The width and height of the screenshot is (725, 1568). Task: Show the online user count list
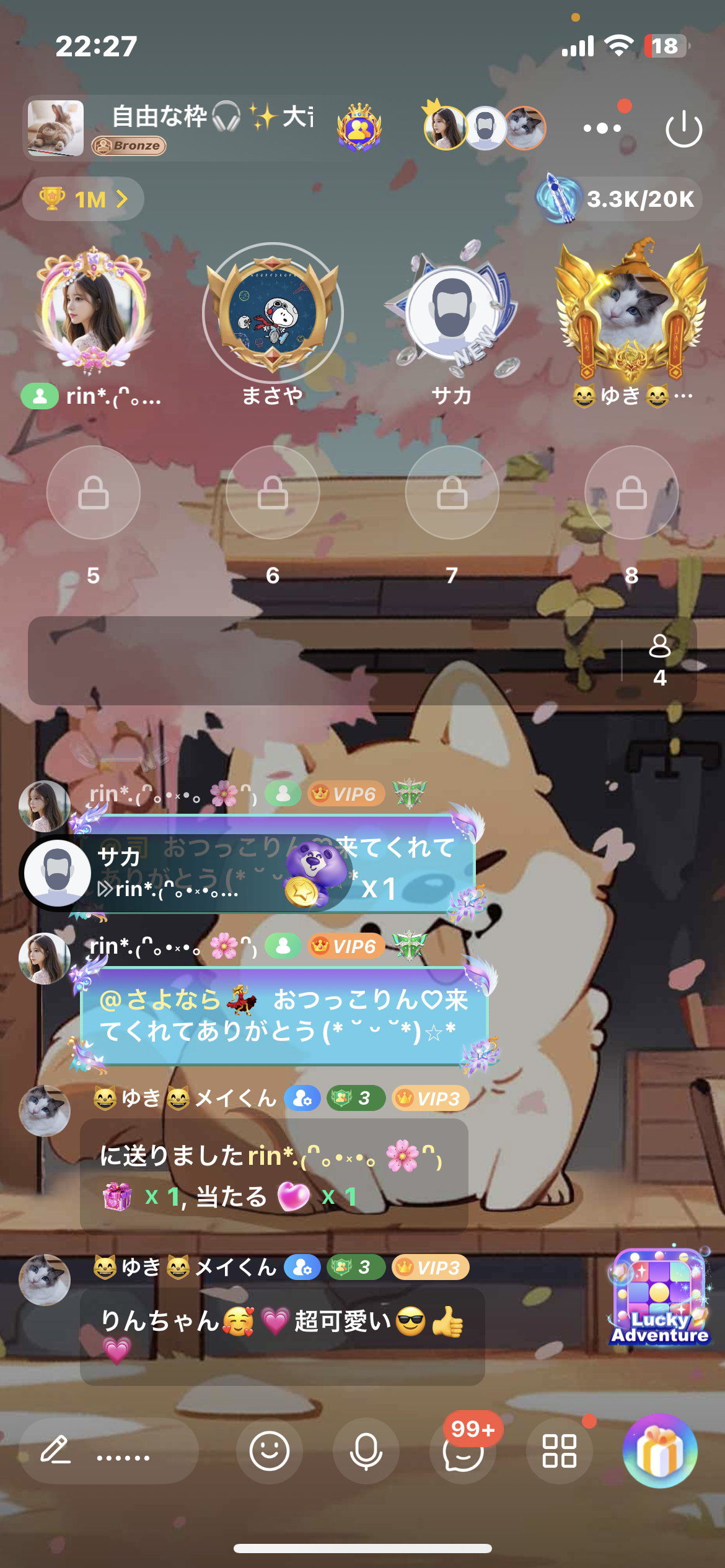click(x=659, y=661)
